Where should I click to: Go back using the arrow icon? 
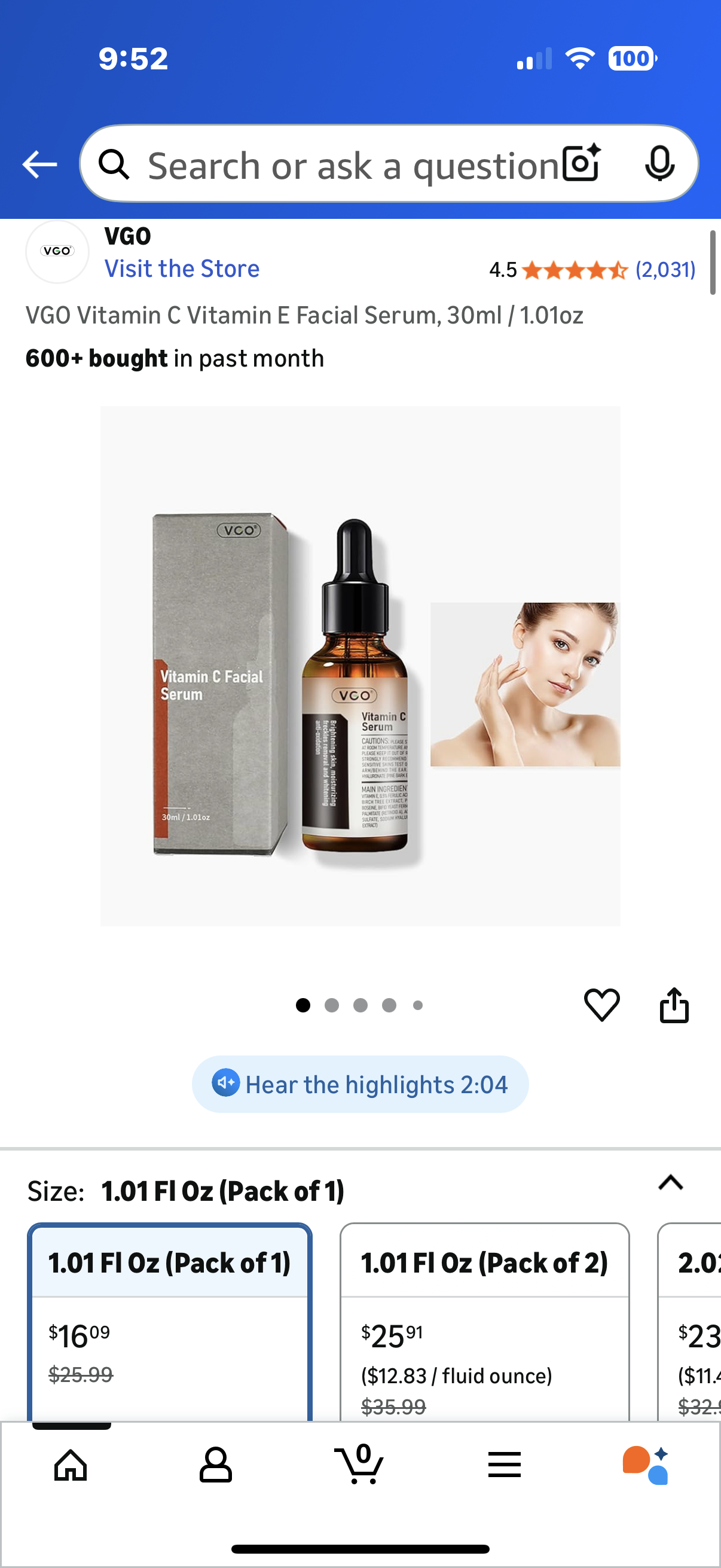coord(39,164)
